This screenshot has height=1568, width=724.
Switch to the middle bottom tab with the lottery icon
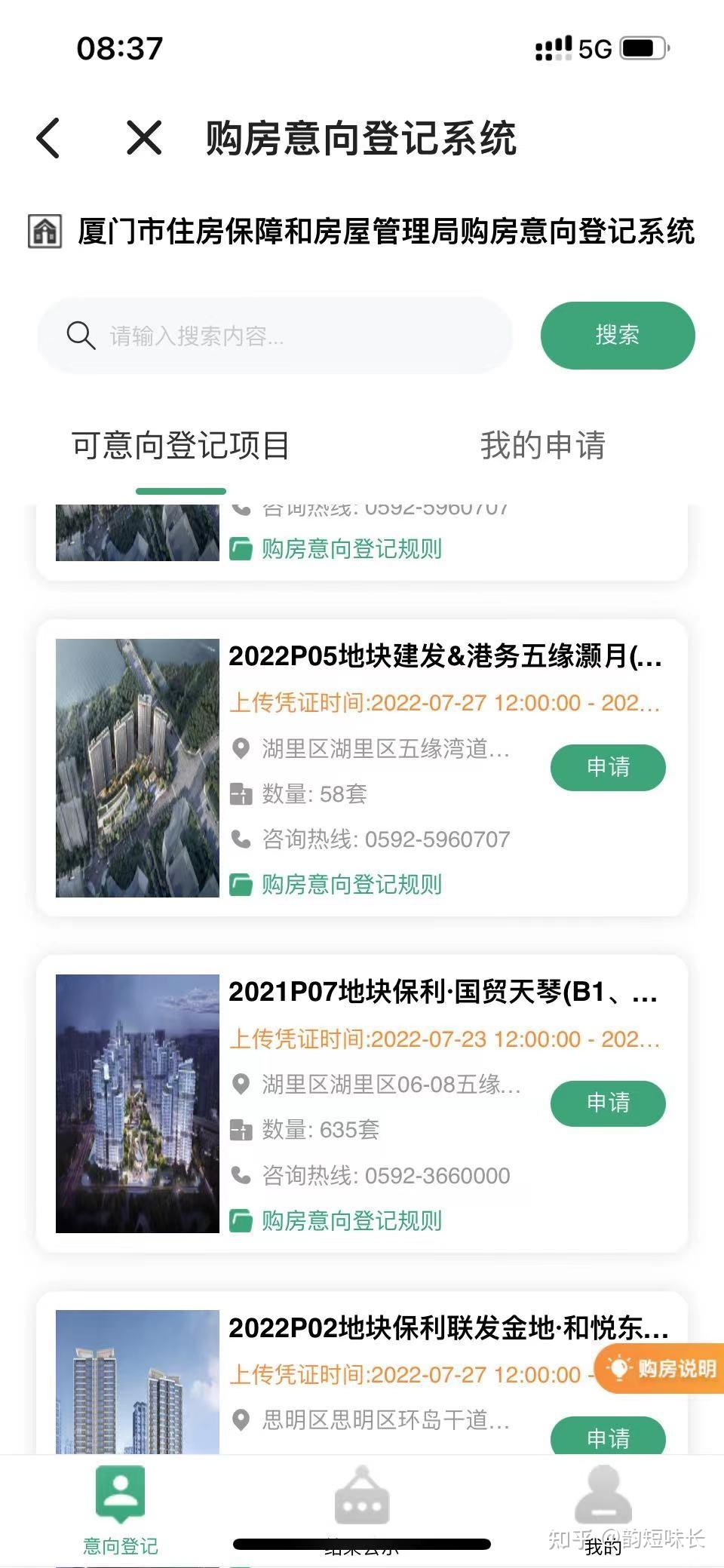(362, 1508)
